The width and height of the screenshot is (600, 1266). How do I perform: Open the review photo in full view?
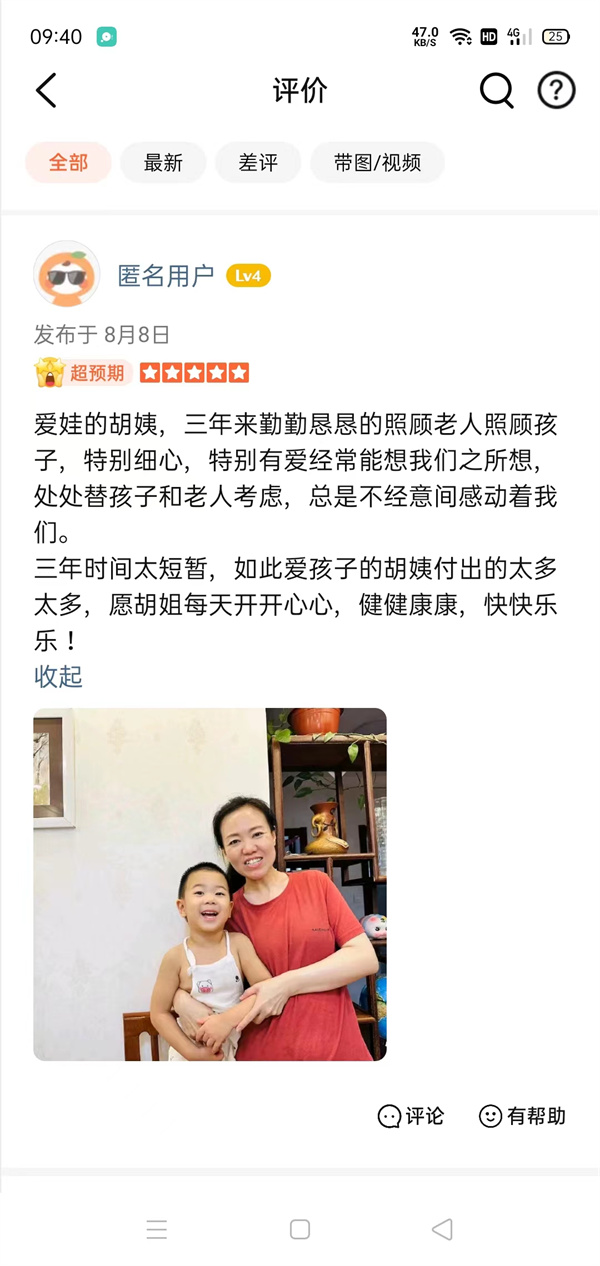click(210, 884)
